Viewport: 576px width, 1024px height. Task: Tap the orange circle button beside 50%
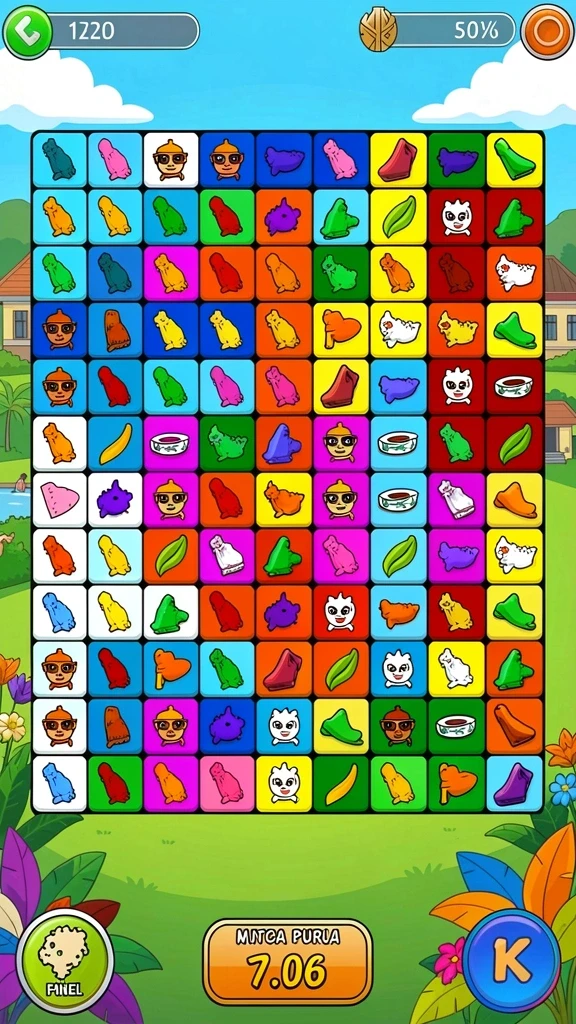coord(547,31)
